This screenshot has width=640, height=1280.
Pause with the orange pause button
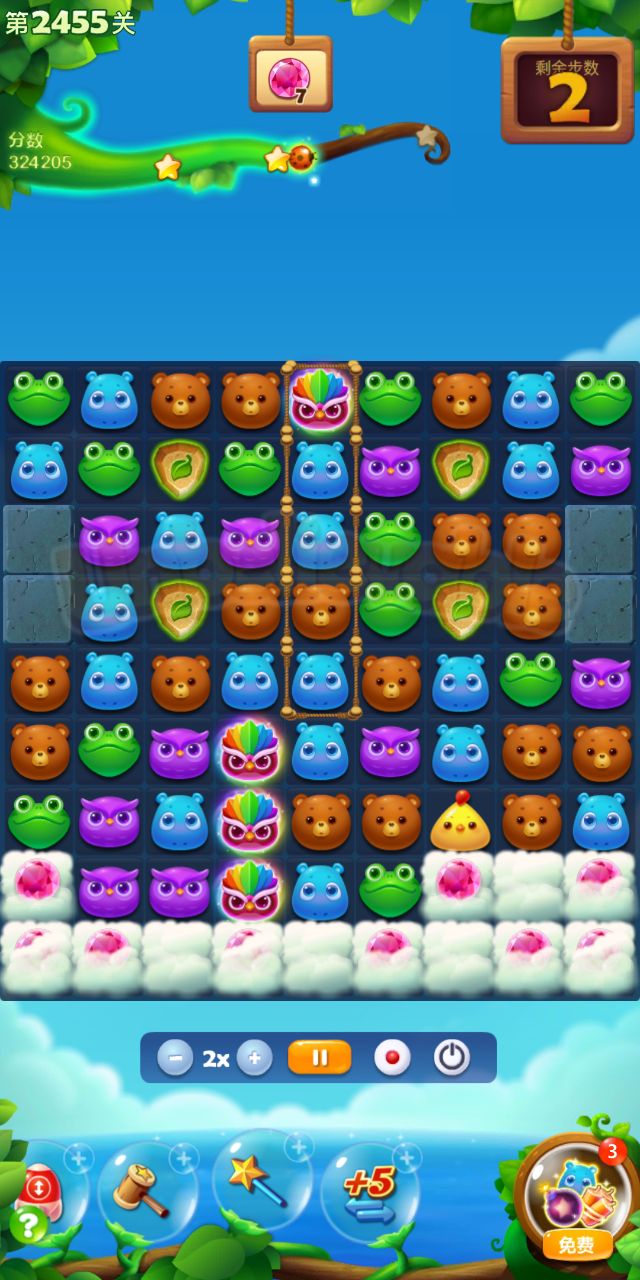[x=319, y=1058]
